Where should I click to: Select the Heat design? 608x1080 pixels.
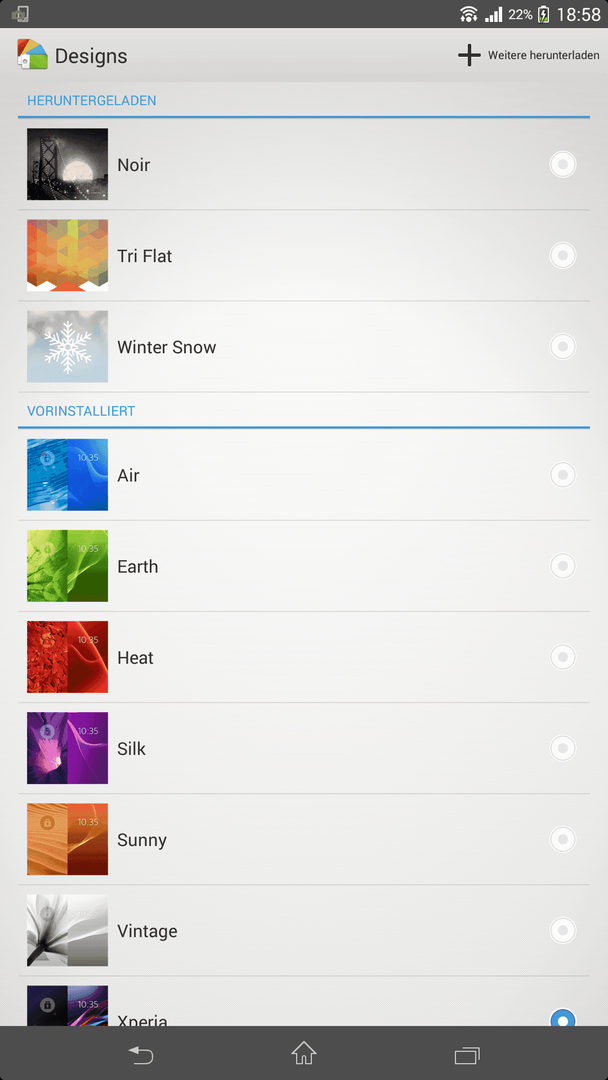(304, 657)
